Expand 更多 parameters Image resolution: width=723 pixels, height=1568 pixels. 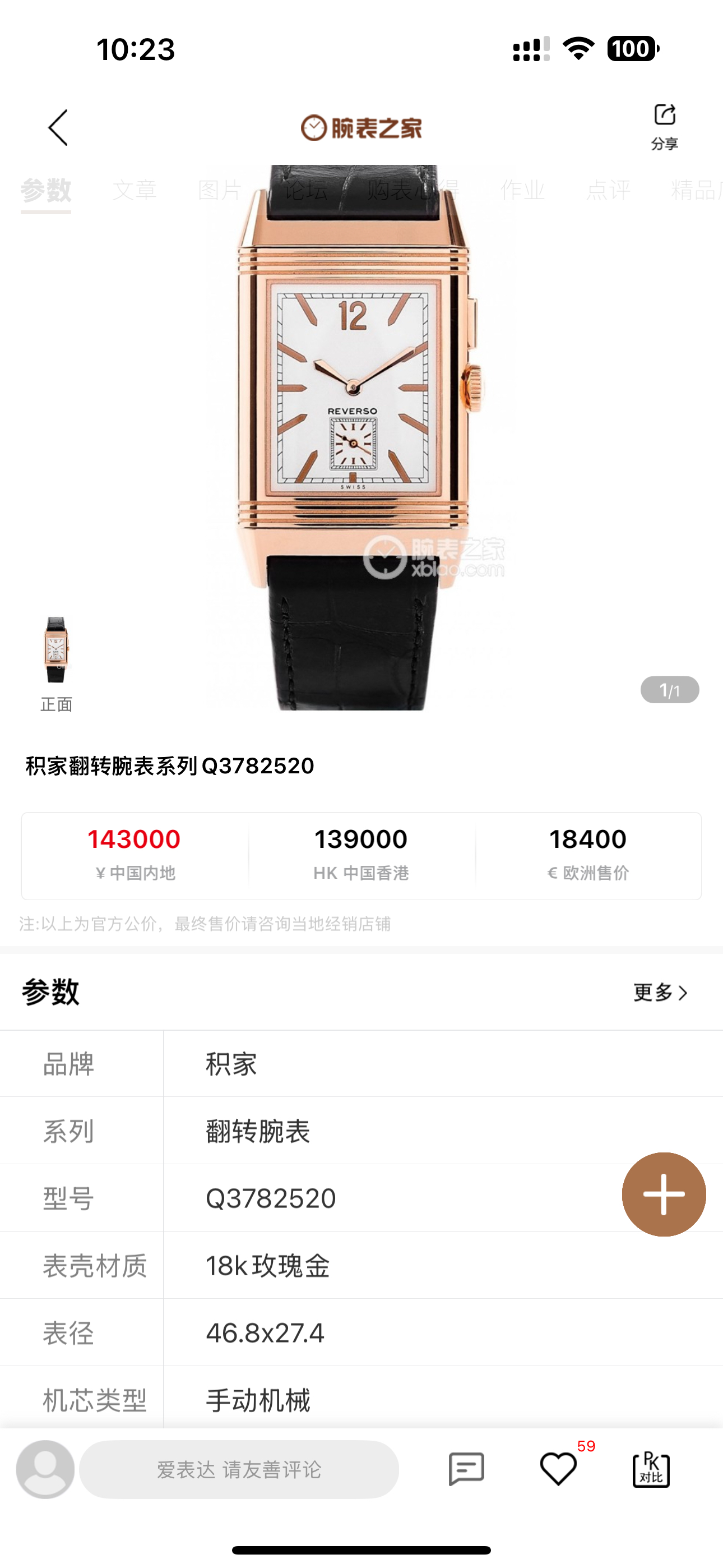click(x=660, y=993)
